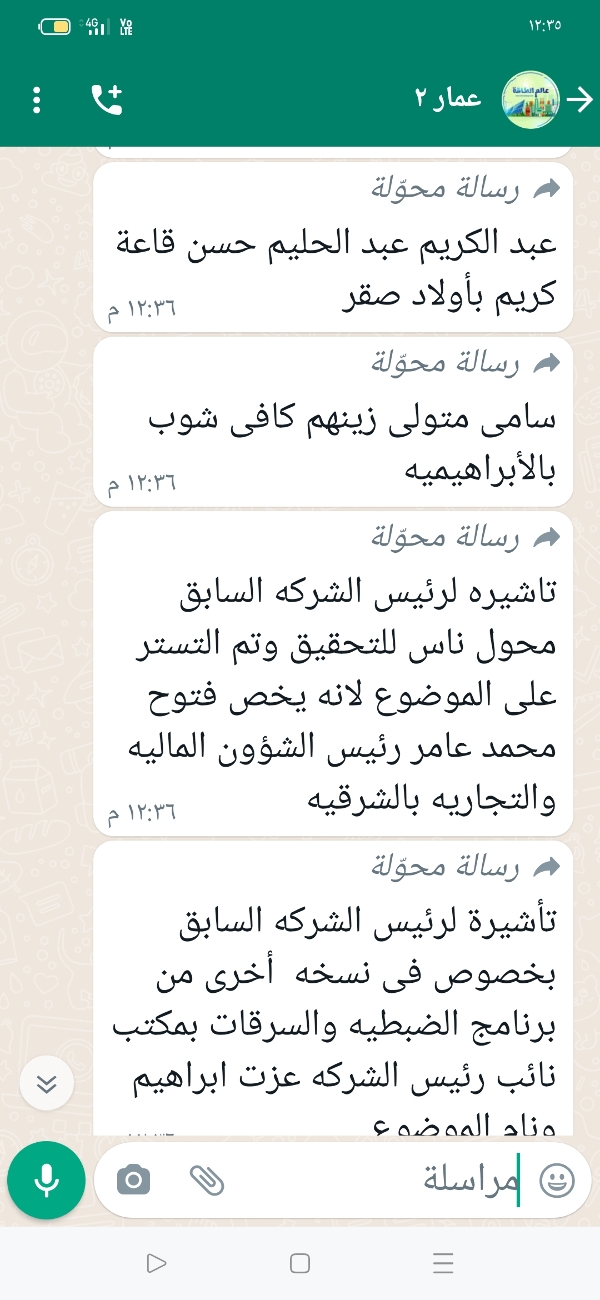Viewport: 600px width, 1300px height.
Task: Attach a file with the paperclip
Action: tap(207, 1181)
